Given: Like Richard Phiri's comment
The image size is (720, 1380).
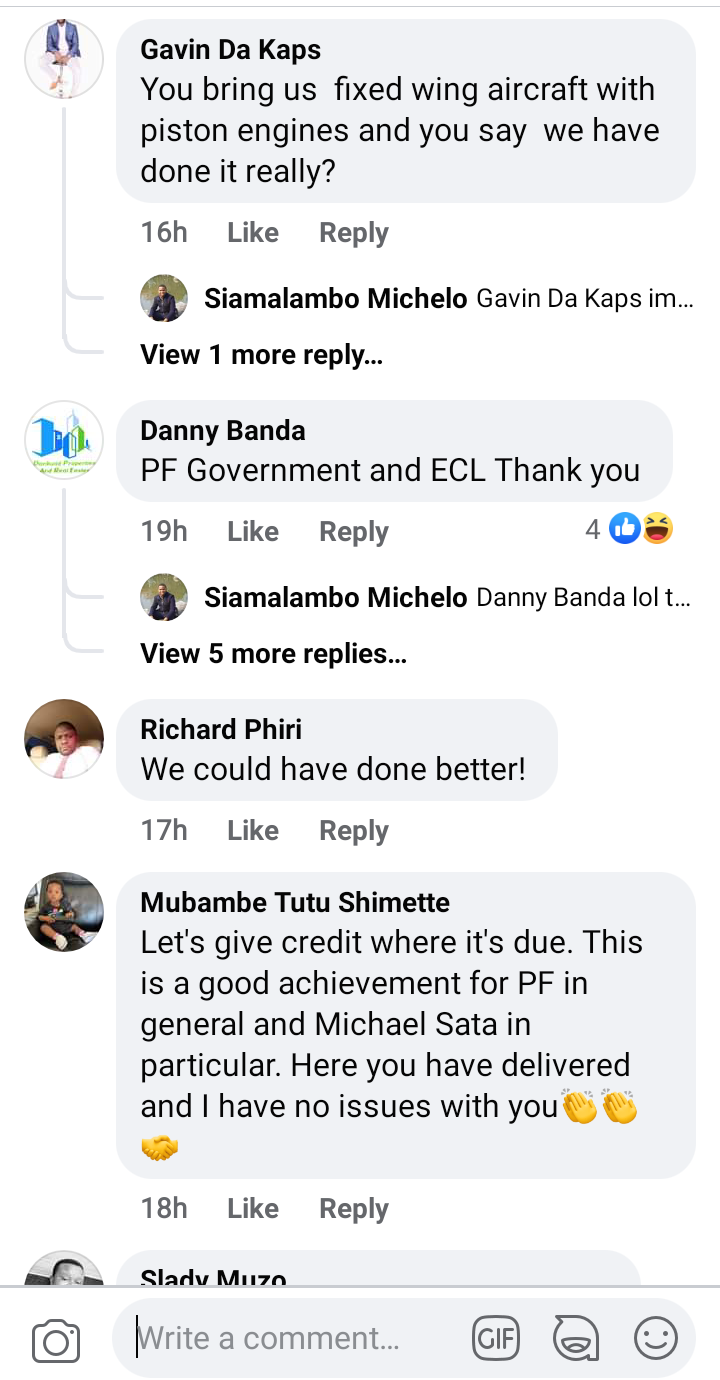Looking at the screenshot, I should point(252,830).
